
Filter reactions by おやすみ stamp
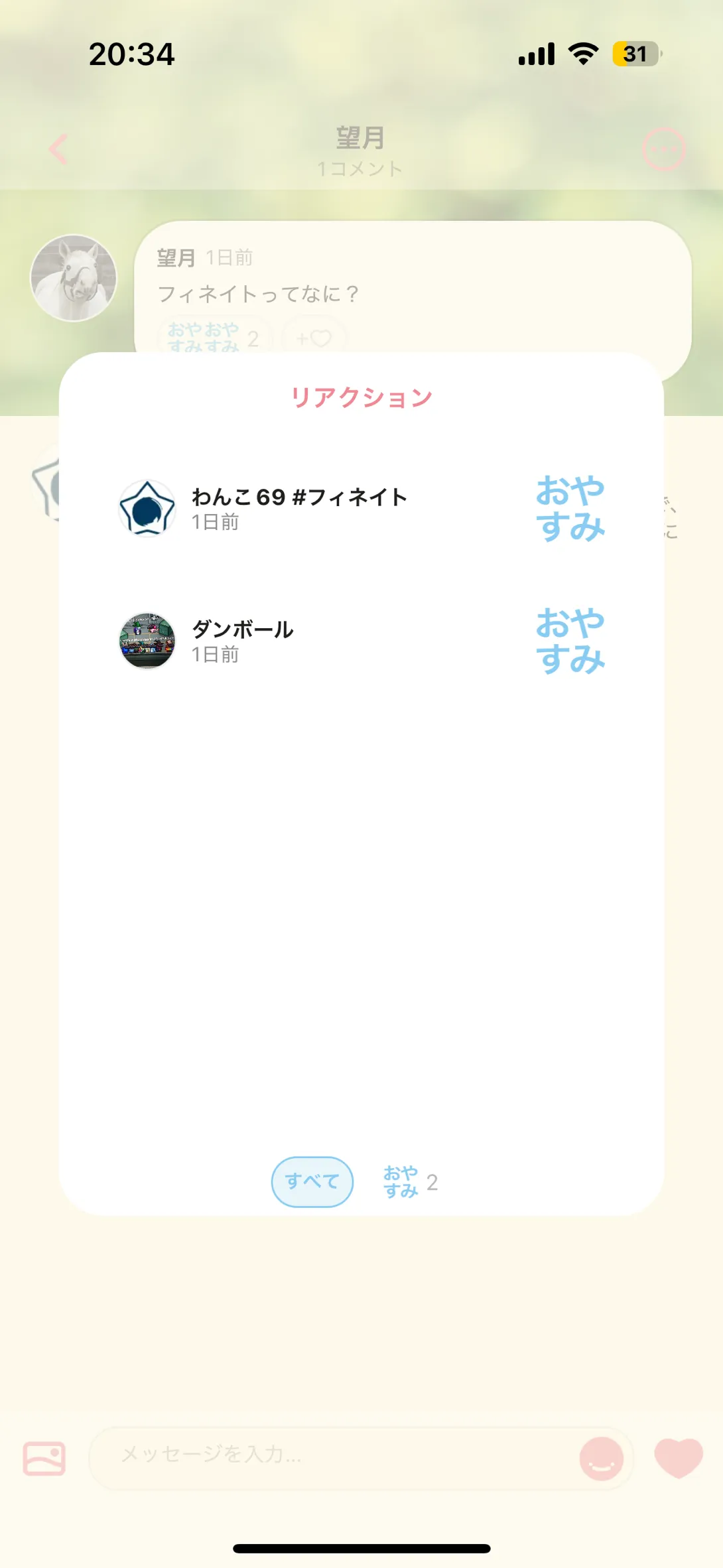pos(410,1181)
